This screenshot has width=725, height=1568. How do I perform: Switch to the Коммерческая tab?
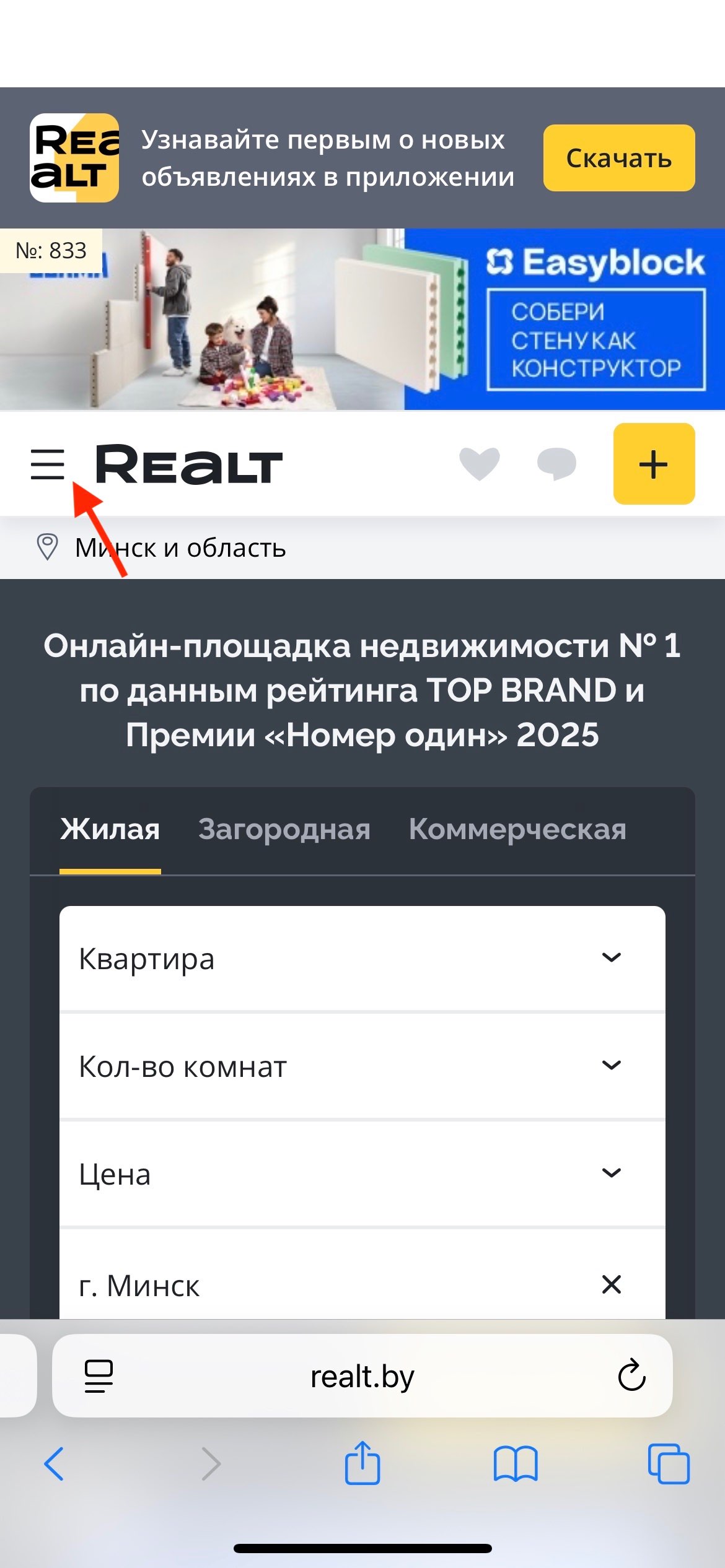[x=517, y=829]
